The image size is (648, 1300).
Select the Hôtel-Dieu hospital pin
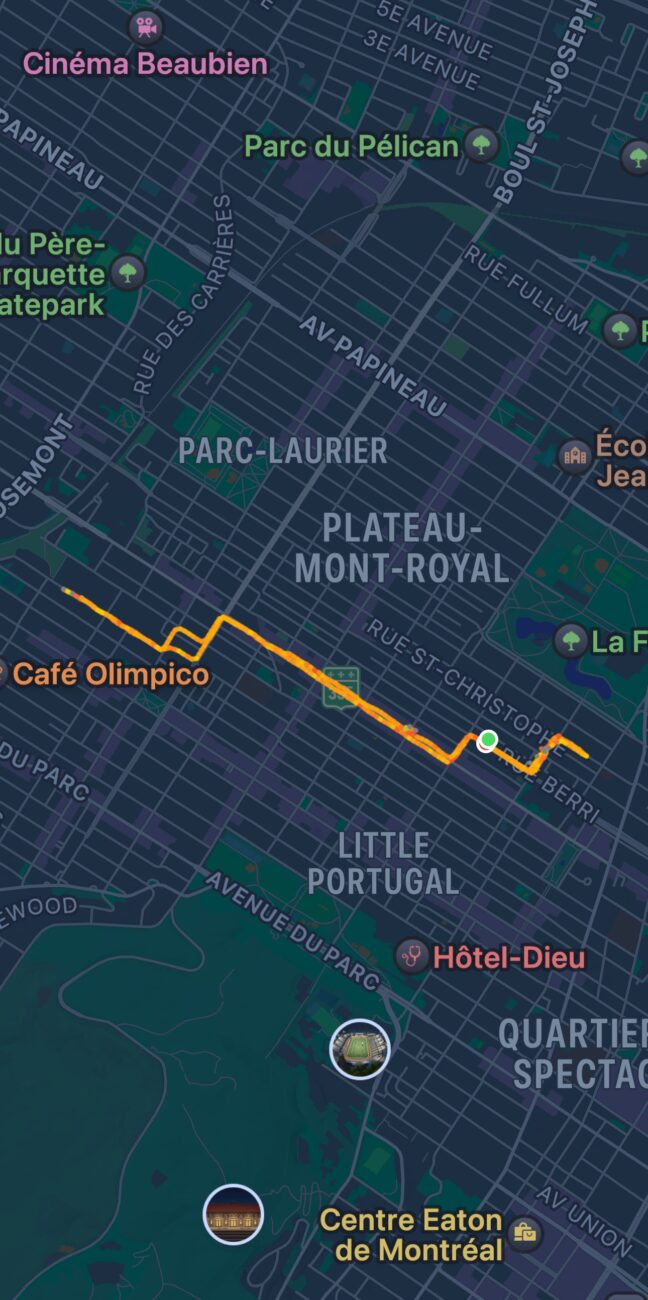[x=412, y=957]
